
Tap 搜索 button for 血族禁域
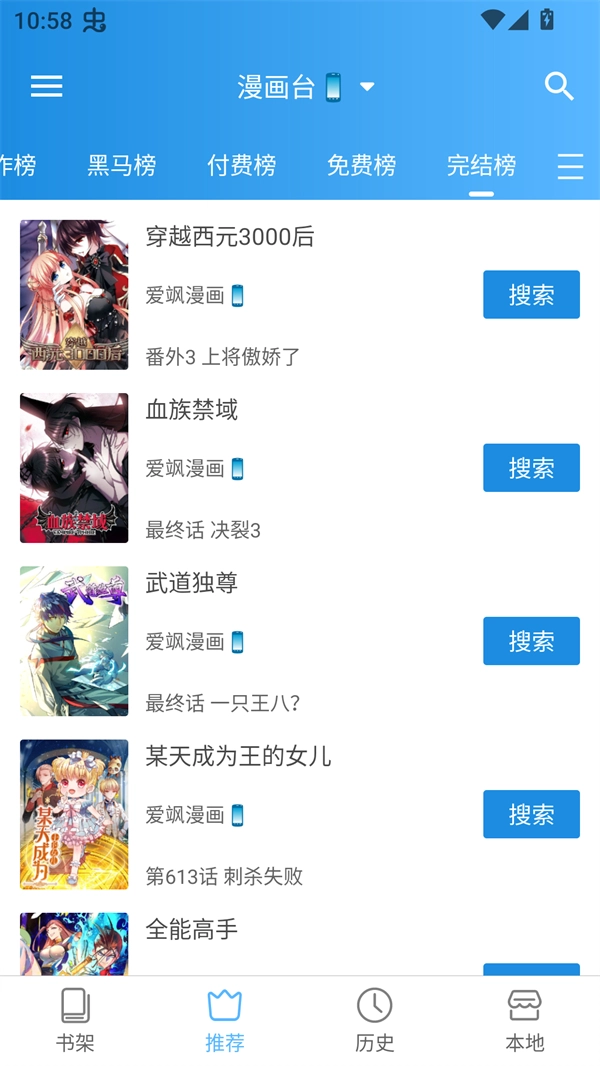(x=531, y=468)
